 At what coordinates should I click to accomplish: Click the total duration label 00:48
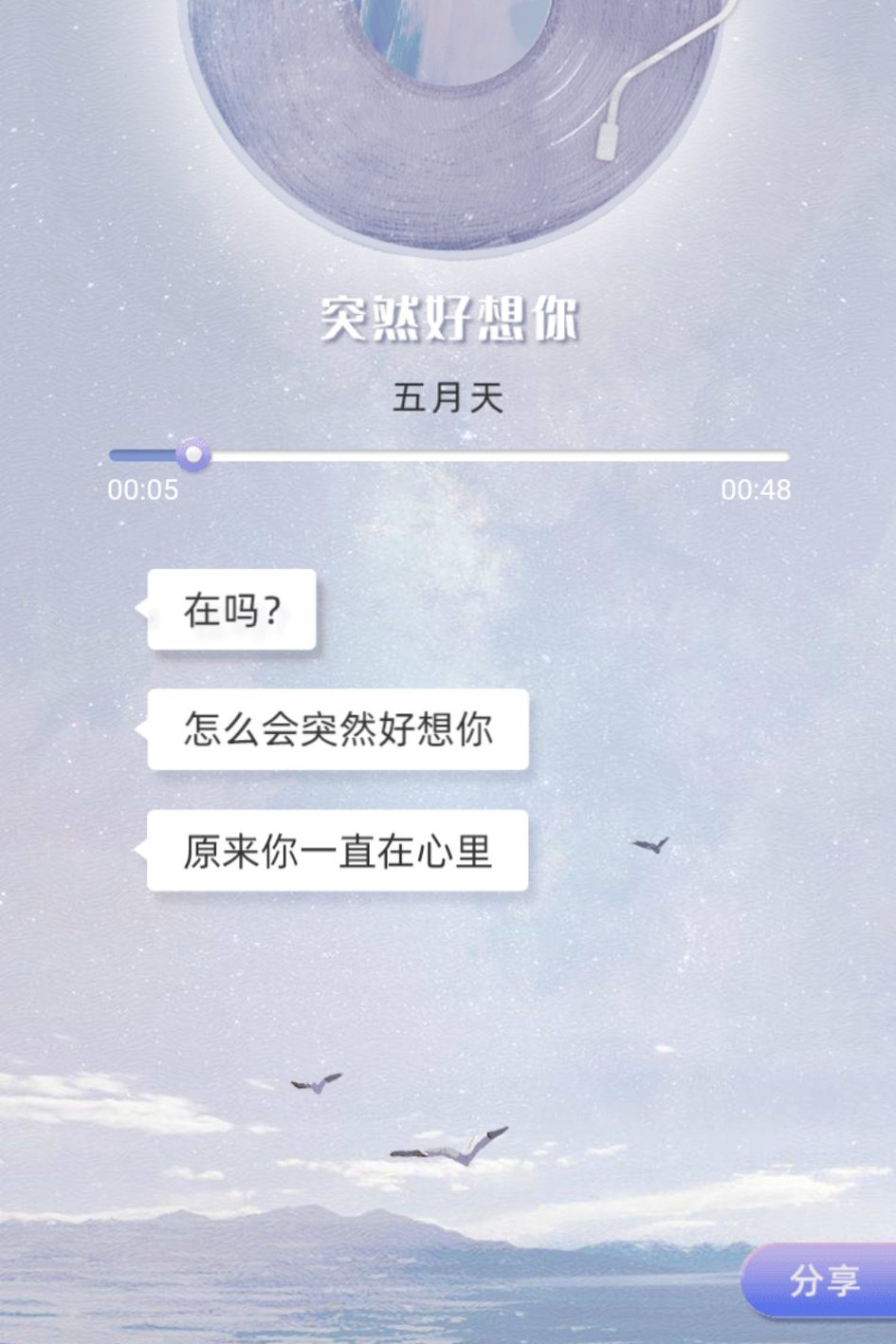755,489
